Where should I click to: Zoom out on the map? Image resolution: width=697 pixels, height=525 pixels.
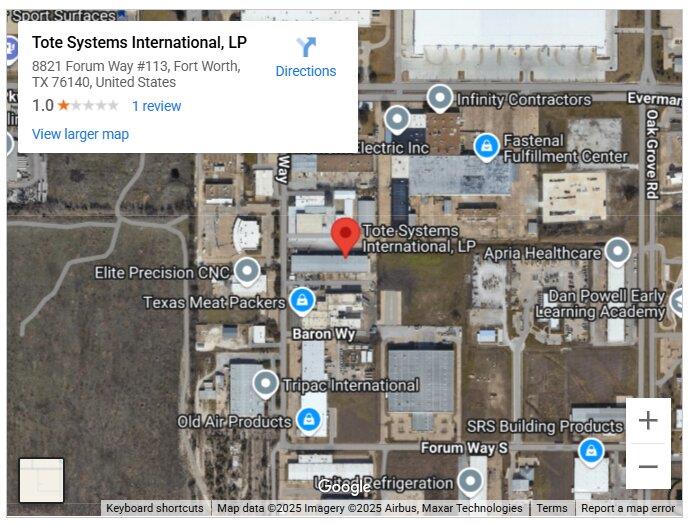[x=648, y=466]
